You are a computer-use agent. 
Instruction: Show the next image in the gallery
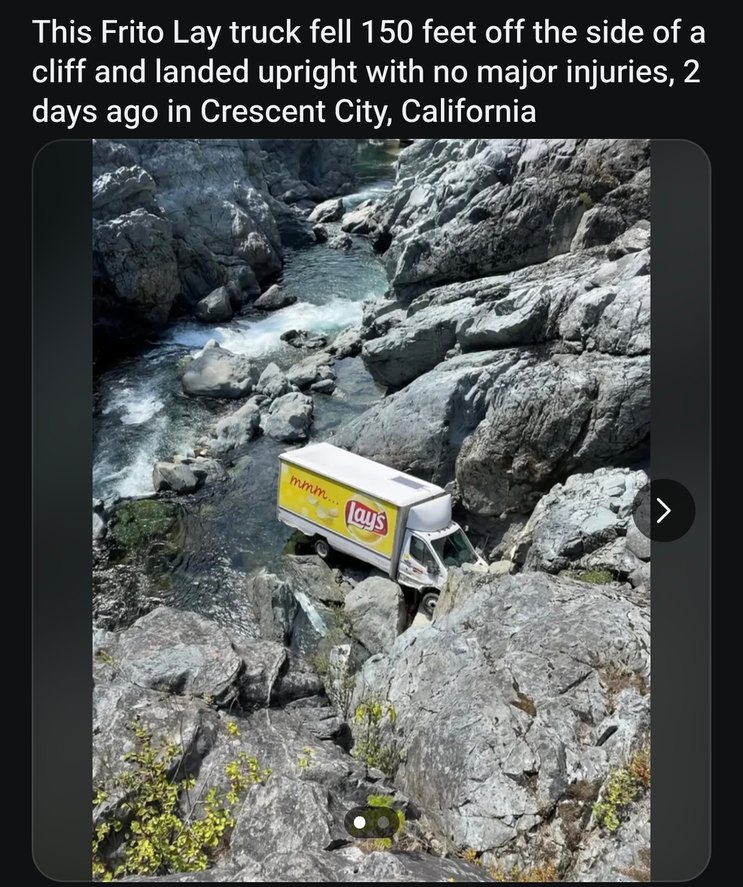[663, 510]
